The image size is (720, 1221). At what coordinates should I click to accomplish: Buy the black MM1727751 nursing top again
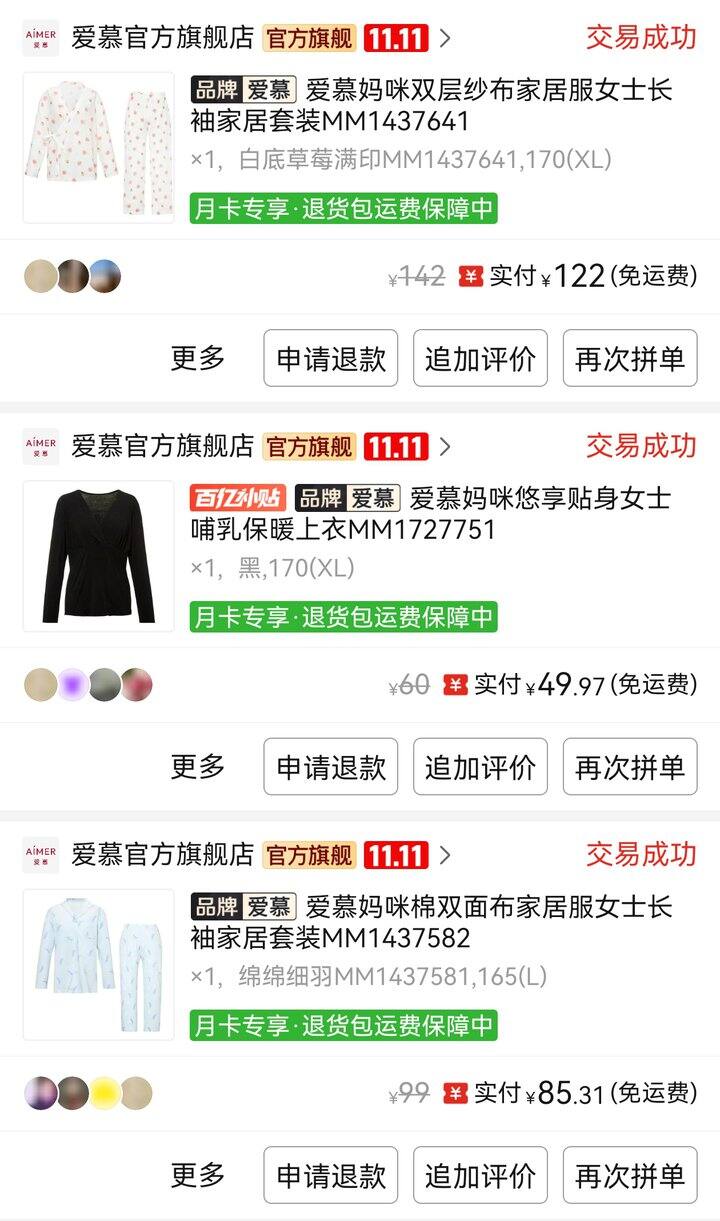coord(630,767)
